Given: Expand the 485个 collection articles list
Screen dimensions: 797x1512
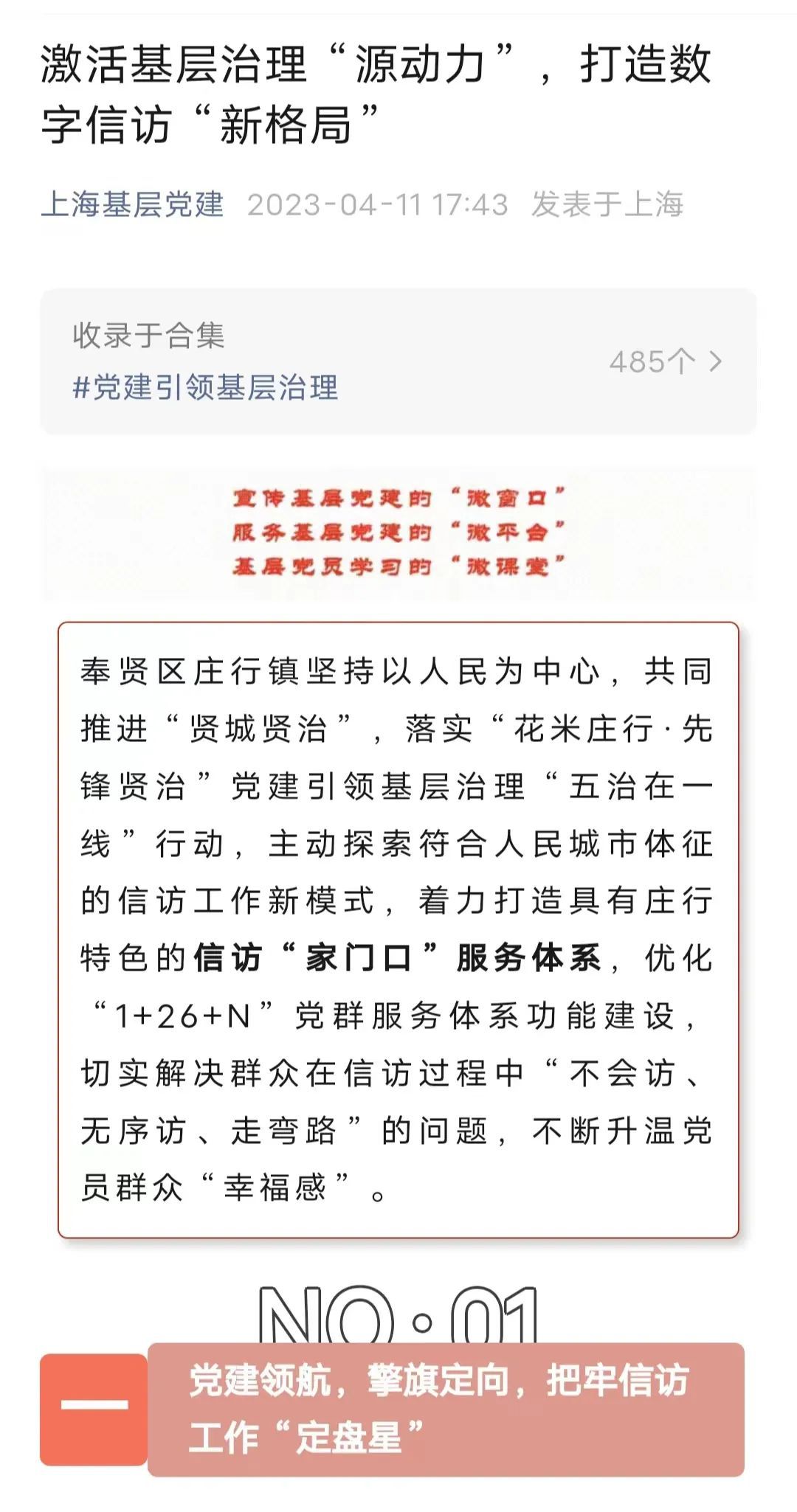Looking at the screenshot, I should [665, 361].
